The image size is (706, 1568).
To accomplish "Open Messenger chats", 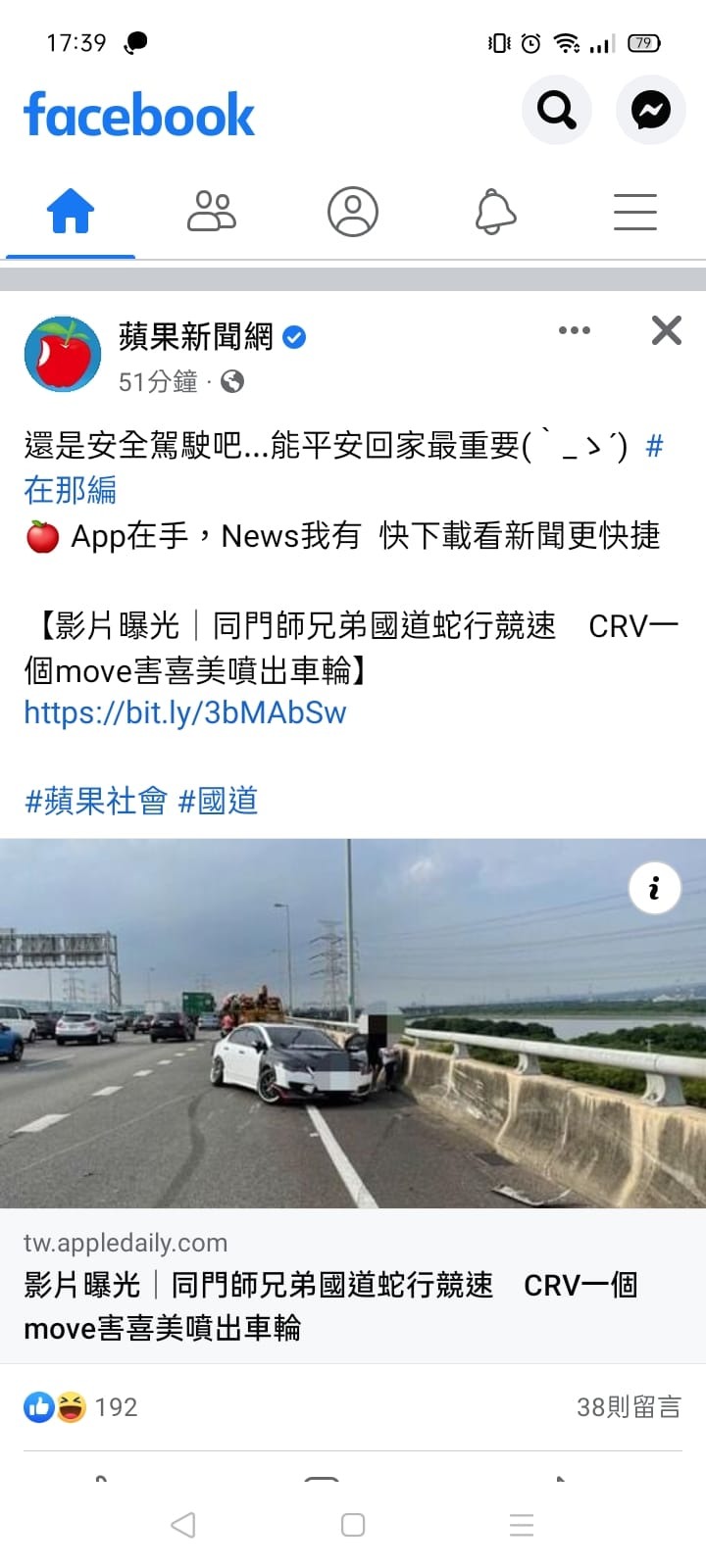I will [x=650, y=110].
